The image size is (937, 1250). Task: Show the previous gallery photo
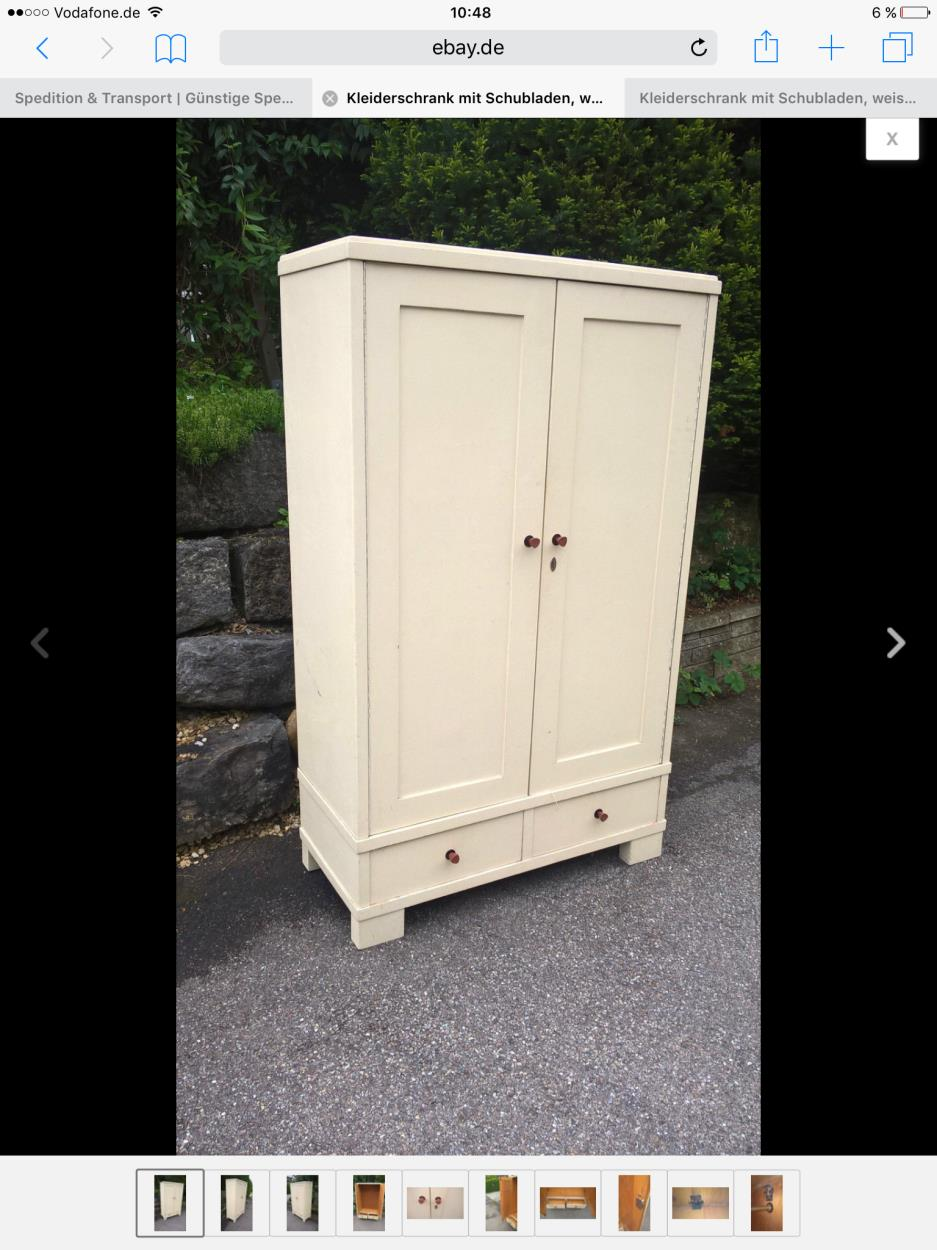click(x=40, y=643)
